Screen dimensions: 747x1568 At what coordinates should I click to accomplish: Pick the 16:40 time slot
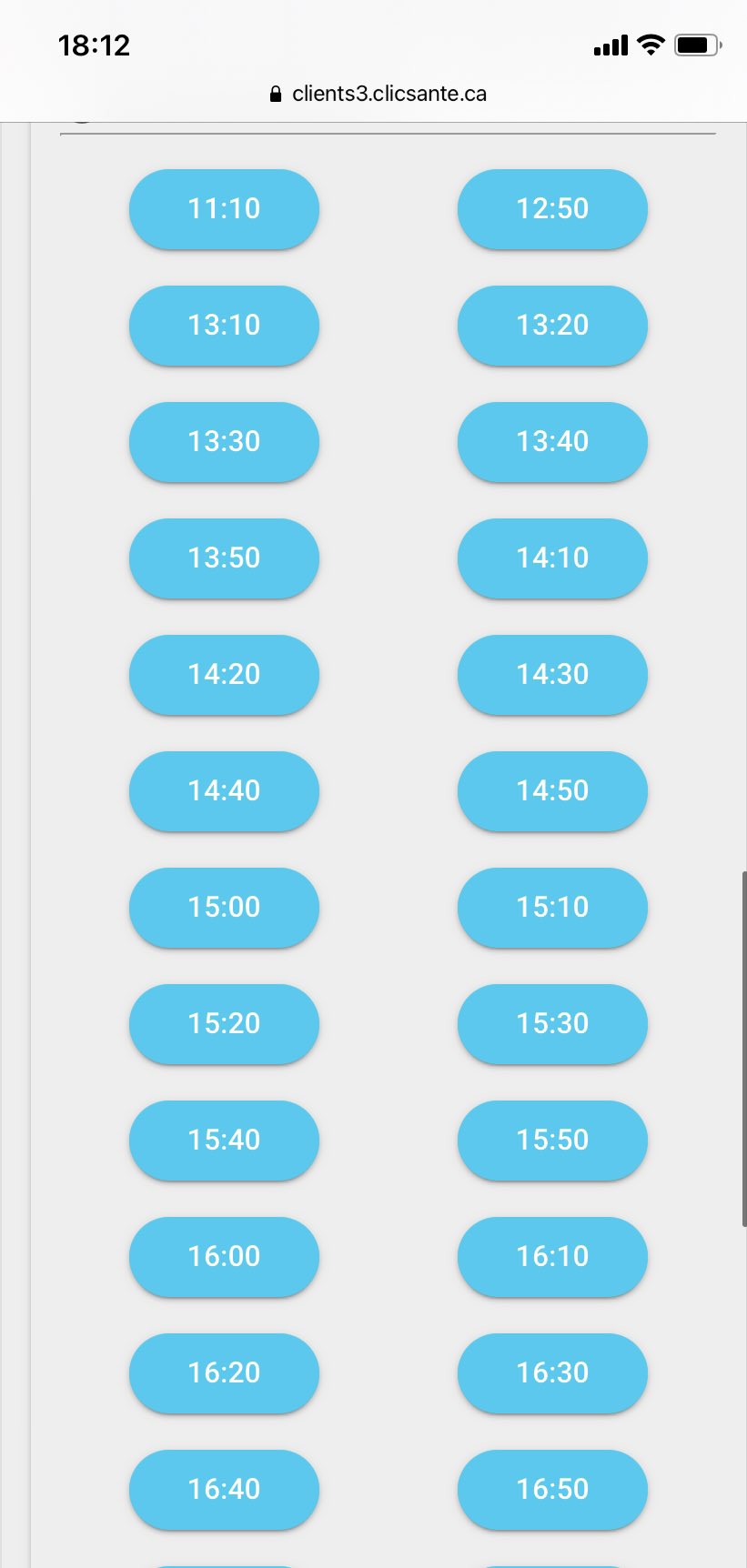(224, 1490)
